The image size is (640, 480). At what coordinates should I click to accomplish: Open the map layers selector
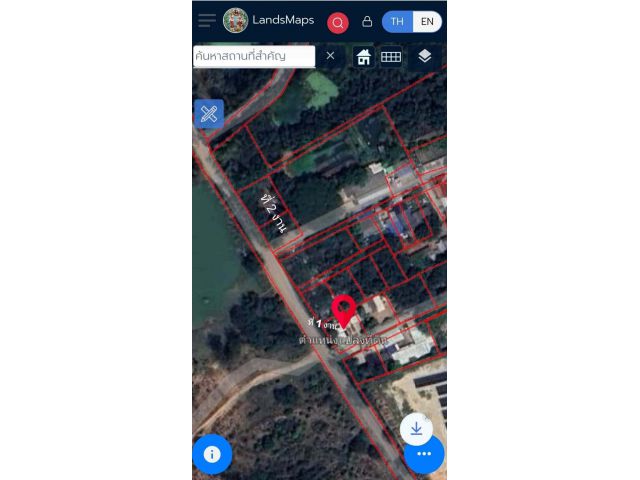point(425,56)
